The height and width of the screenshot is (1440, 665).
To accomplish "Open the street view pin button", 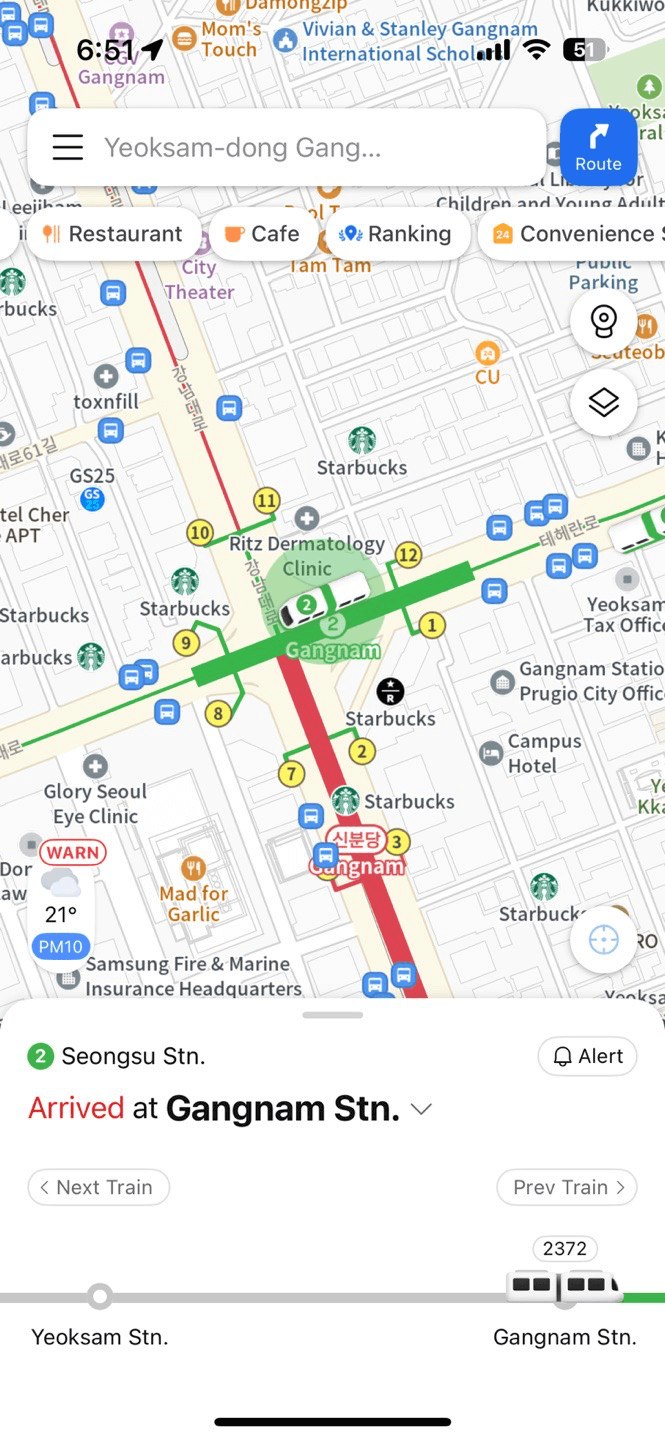I will coord(604,322).
